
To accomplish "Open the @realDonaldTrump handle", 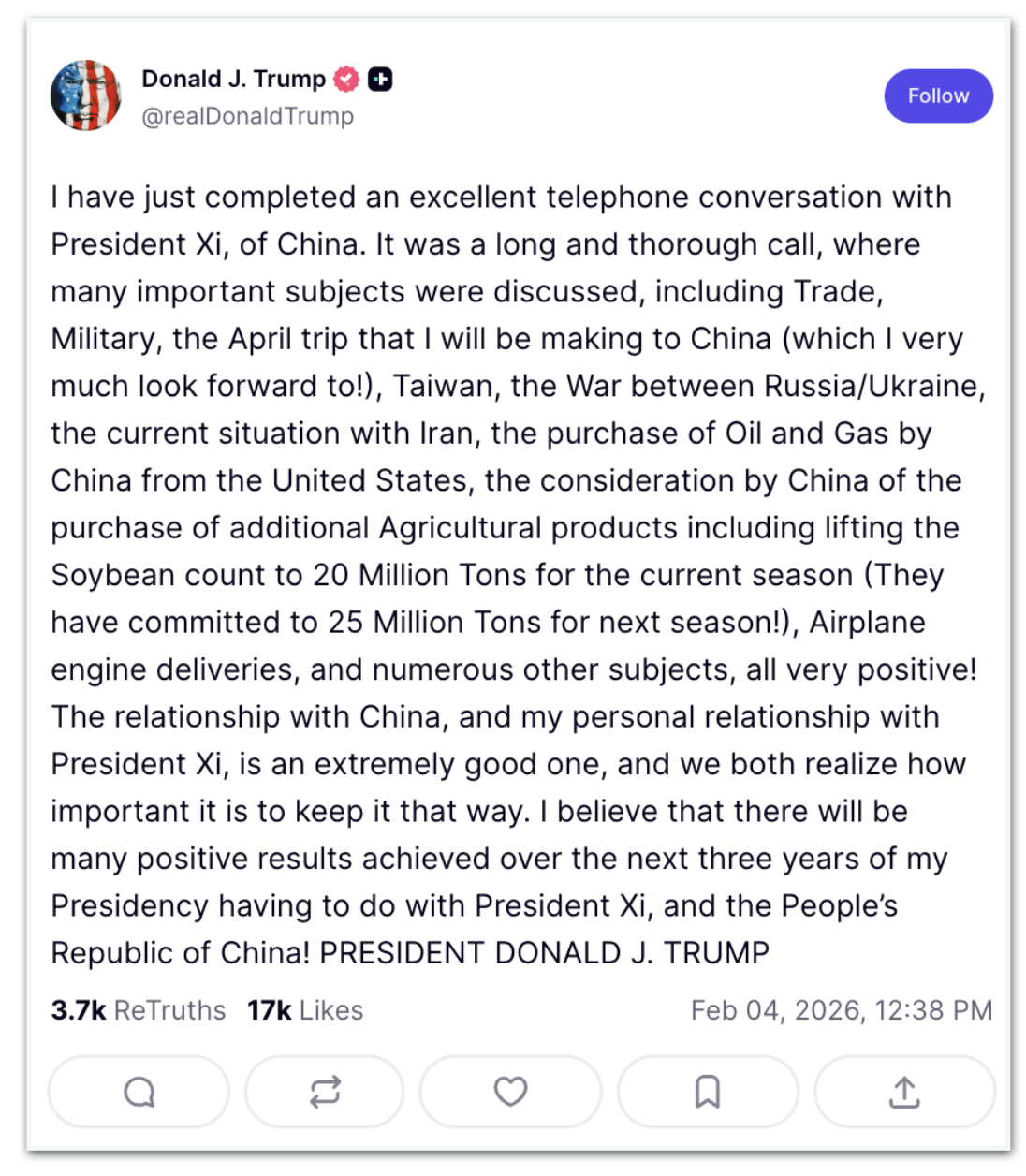I will (x=247, y=116).
